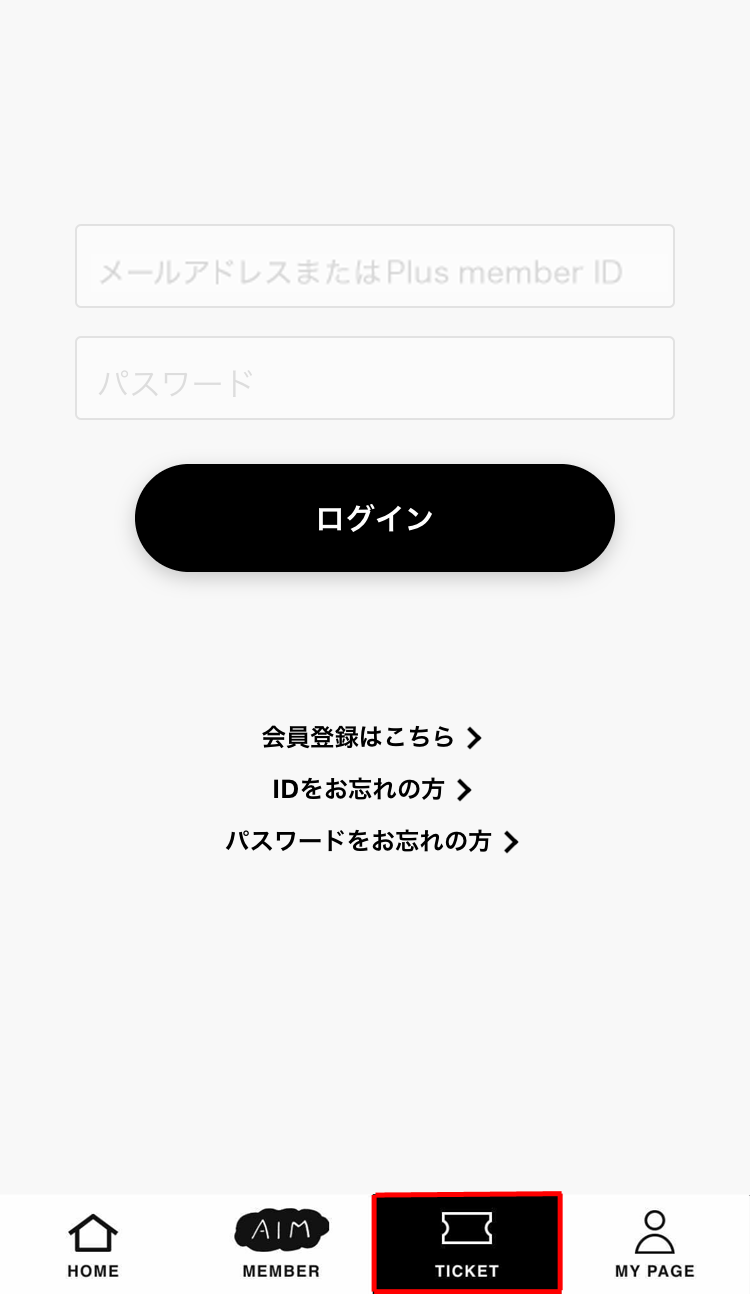
Task: Open the 会員登録はこちら registration link
Action: 372,738
